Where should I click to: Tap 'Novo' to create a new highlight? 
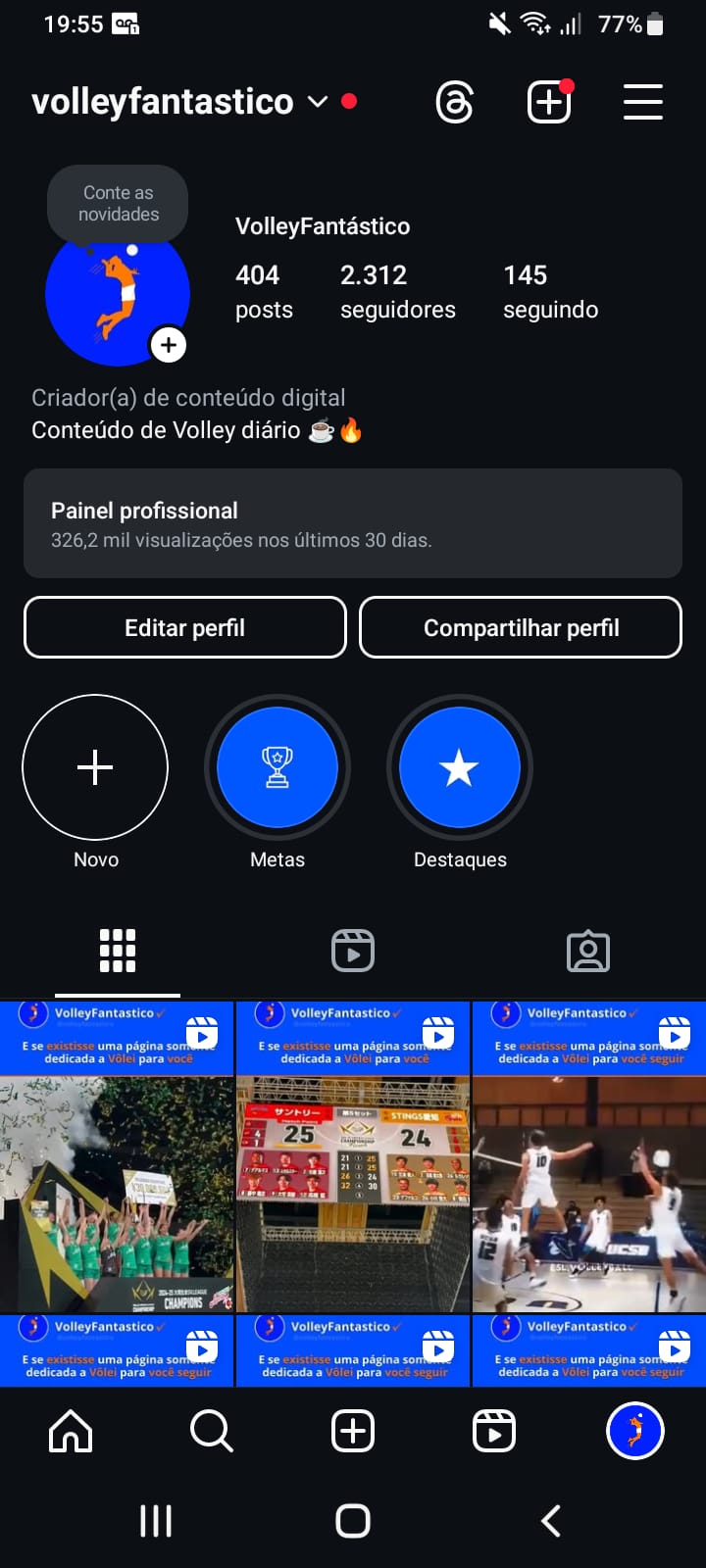coord(94,767)
